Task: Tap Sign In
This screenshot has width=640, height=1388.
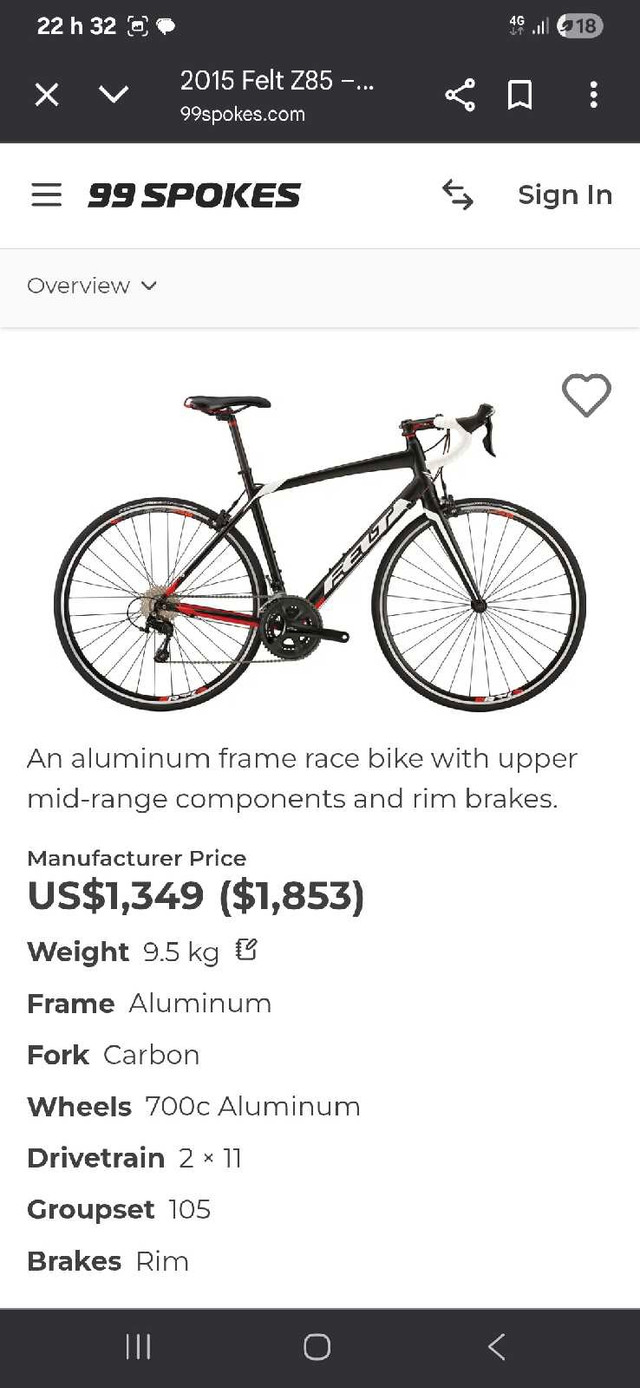Action: [564, 195]
